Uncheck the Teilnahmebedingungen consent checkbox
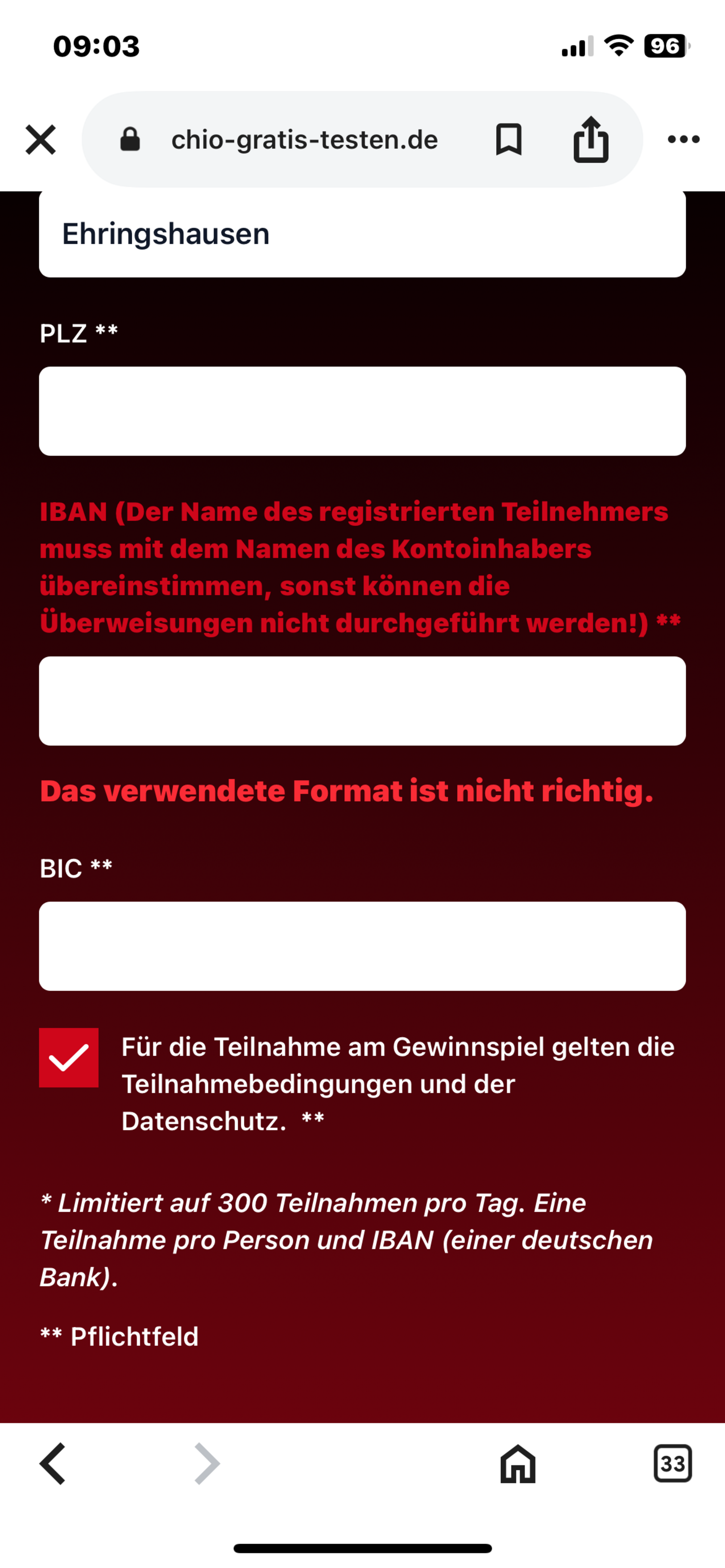The width and height of the screenshot is (725, 1568). (x=69, y=1057)
